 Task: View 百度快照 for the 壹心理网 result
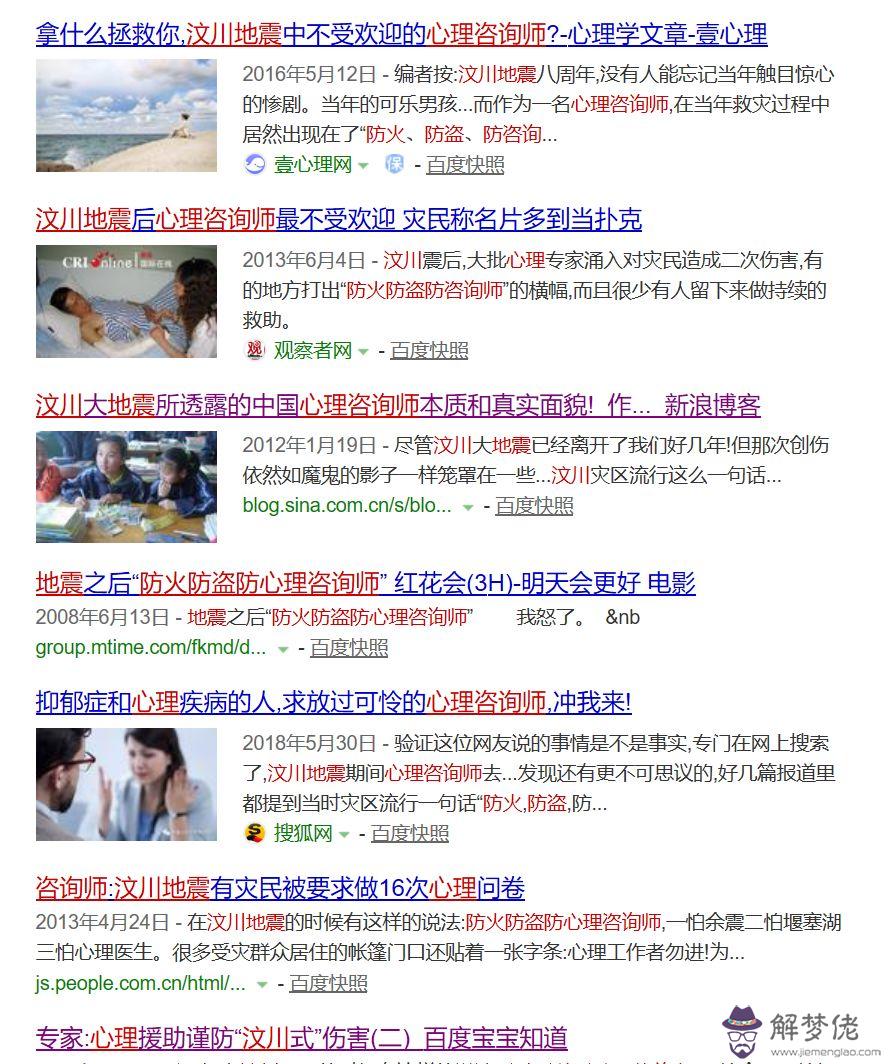tap(465, 165)
